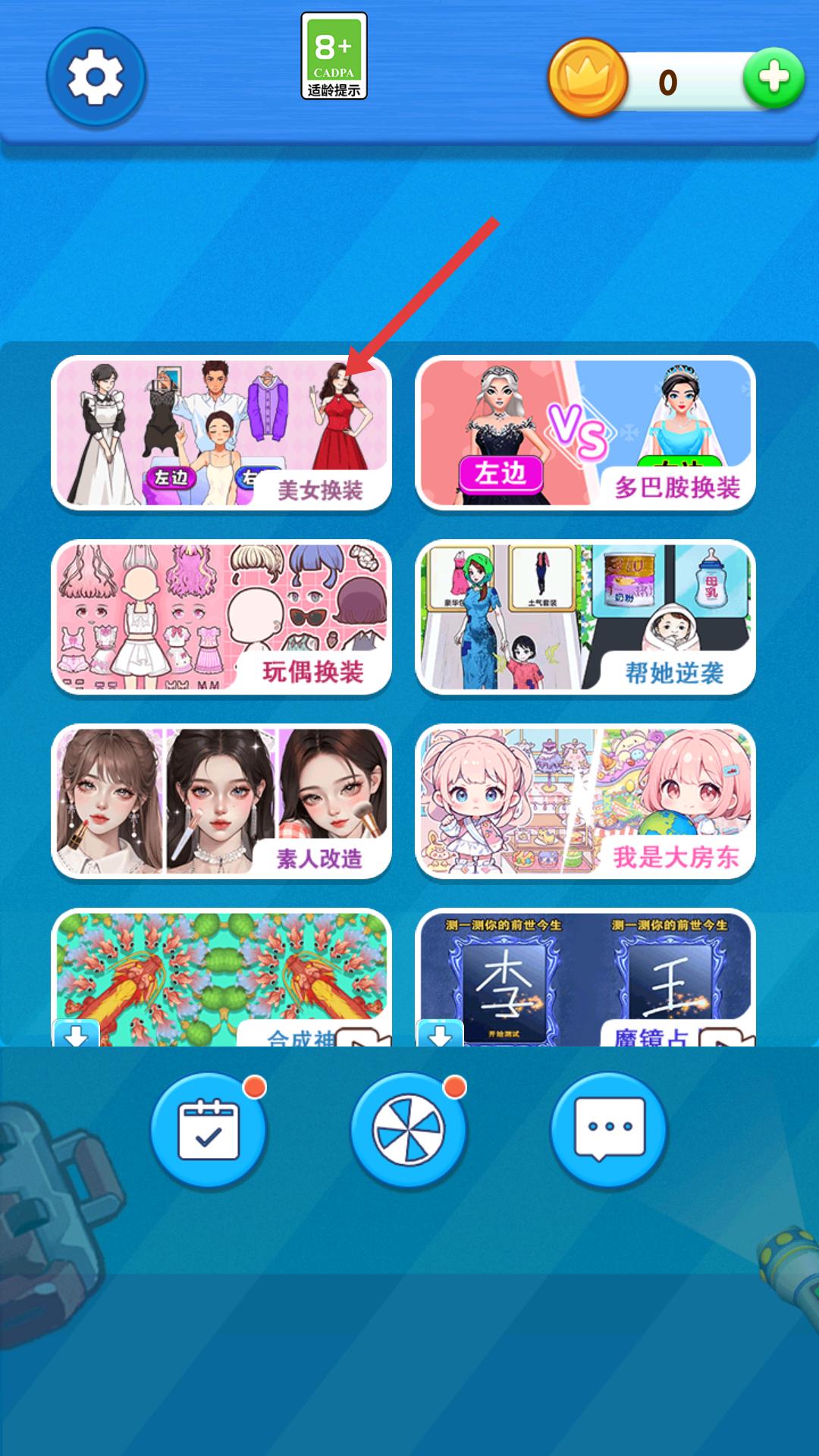This screenshot has height=1456, width=819.
Task: Add more coins with the plus button
Action: [x=773, y=78]
